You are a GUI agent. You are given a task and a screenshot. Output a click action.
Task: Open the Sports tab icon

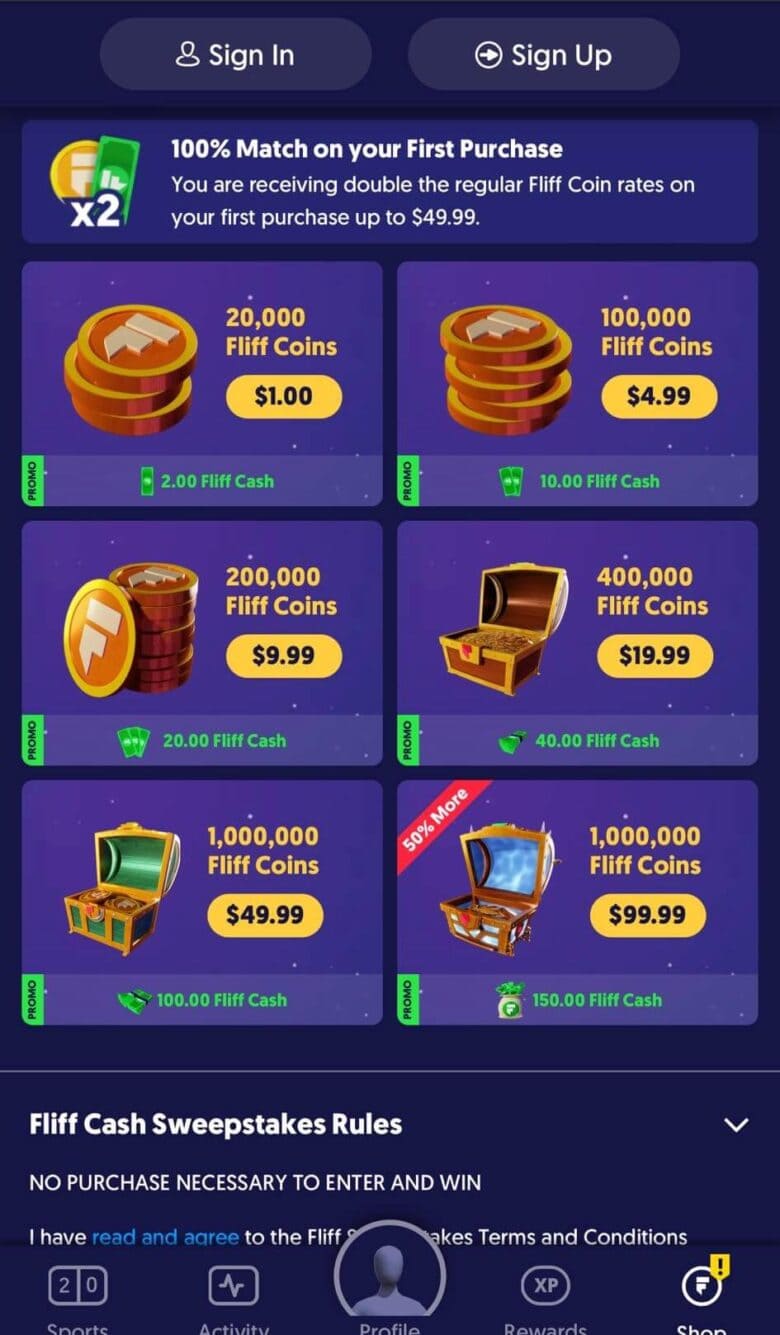77,1287
